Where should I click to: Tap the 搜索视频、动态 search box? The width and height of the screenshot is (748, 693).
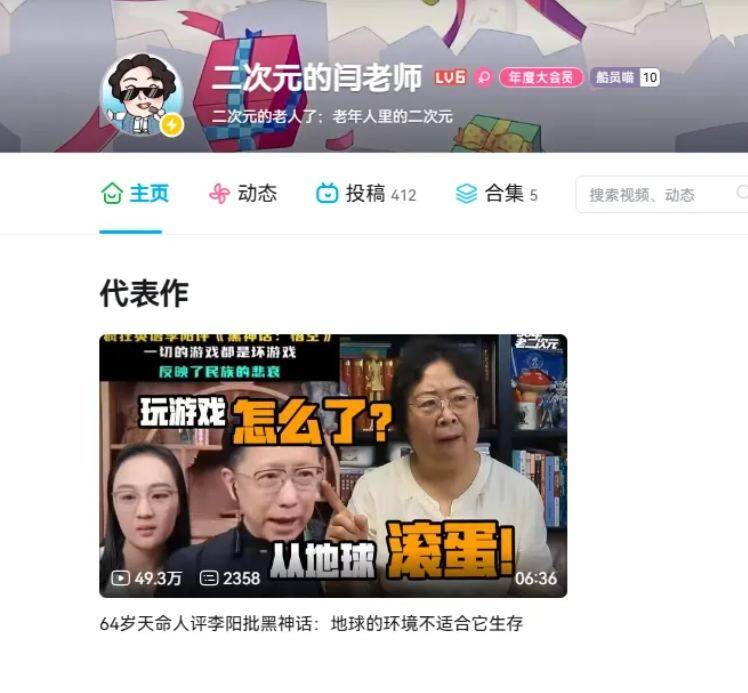tap(660, 194)
